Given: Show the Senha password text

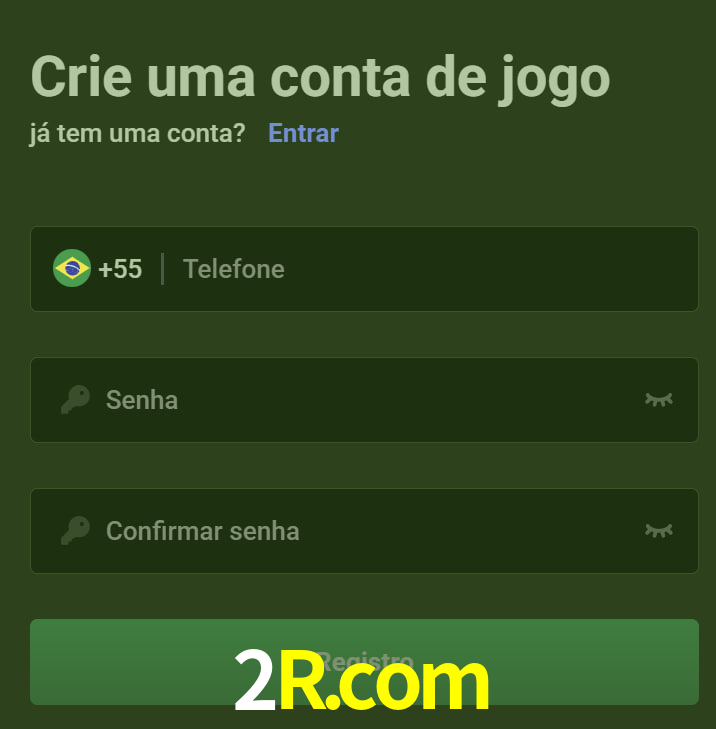Looking at the screenshot, I should tap(658, 400).
